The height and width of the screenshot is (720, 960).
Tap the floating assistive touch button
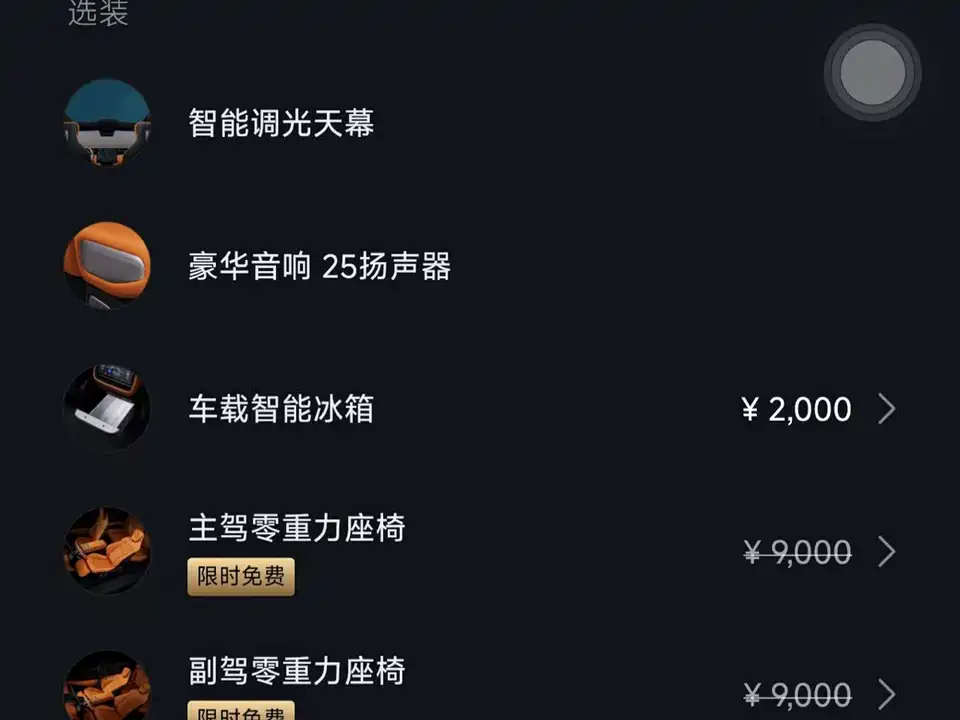pos(873,73)
